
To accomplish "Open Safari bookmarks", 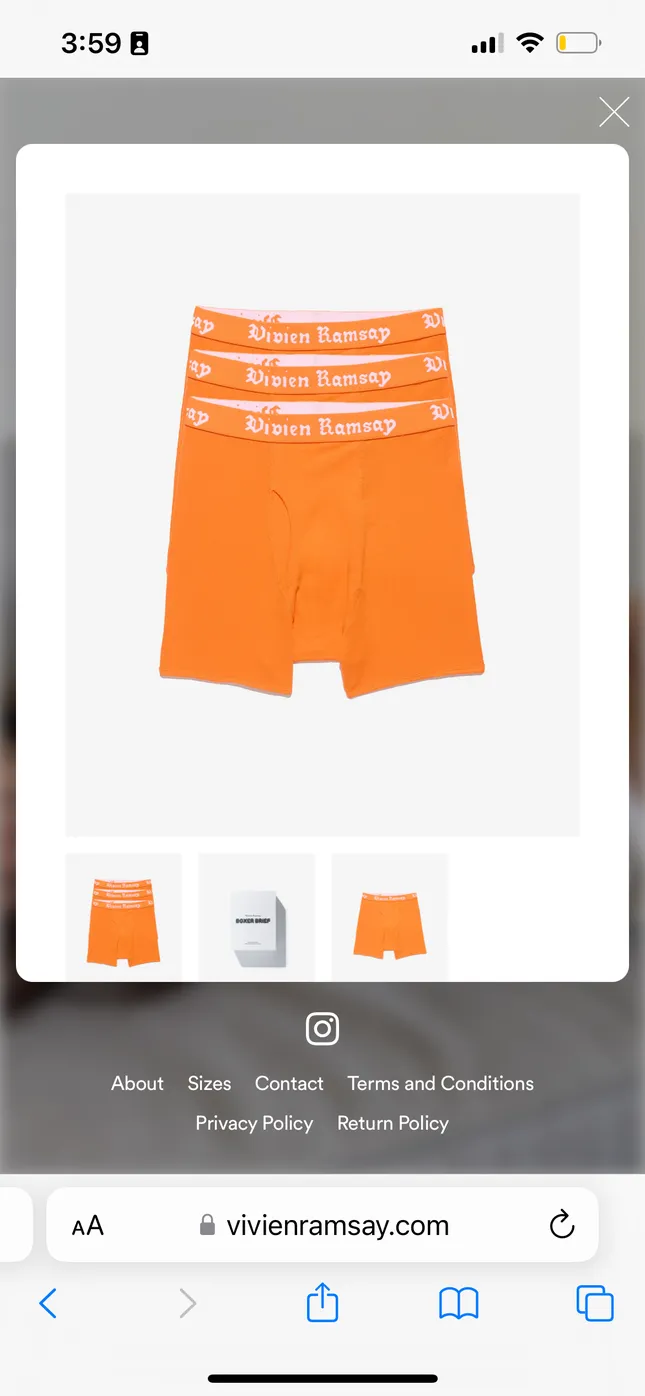I will coord(459,1303).
